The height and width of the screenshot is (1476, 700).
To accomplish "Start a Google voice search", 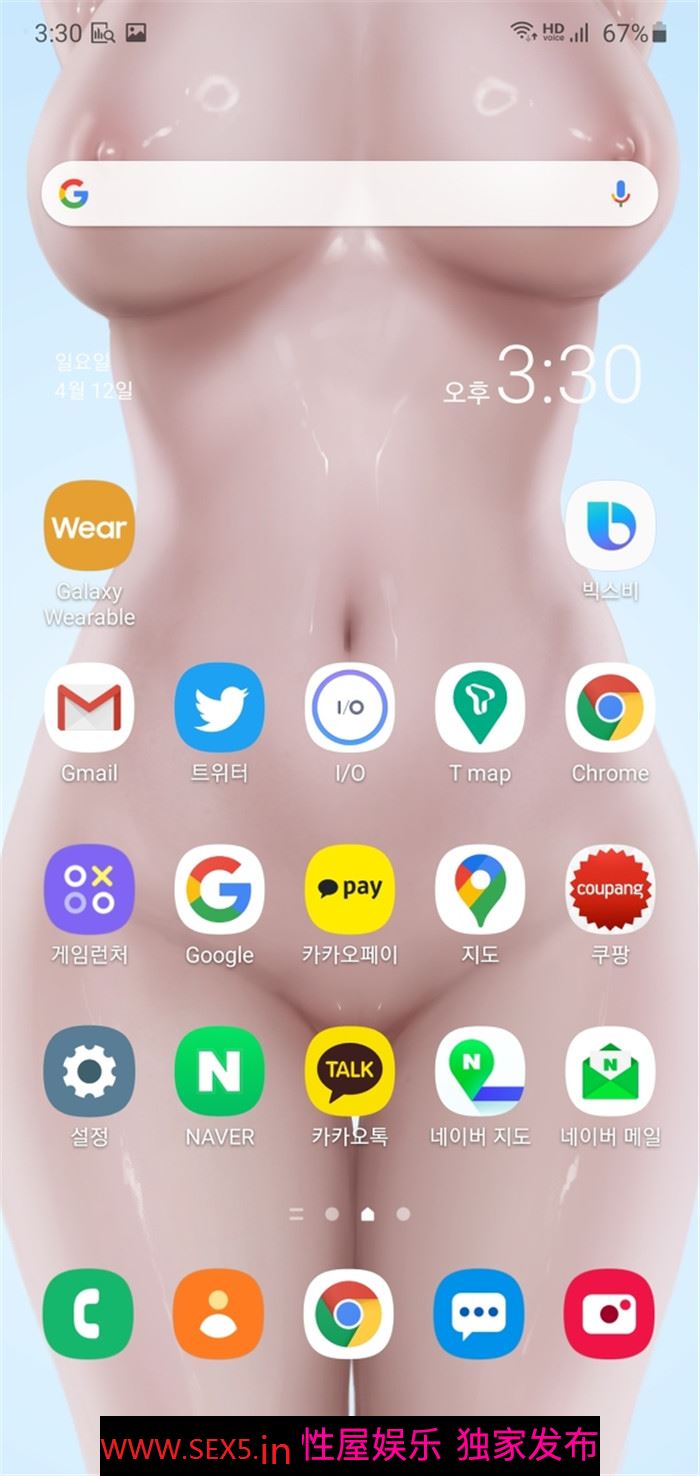I will point(620,194).
